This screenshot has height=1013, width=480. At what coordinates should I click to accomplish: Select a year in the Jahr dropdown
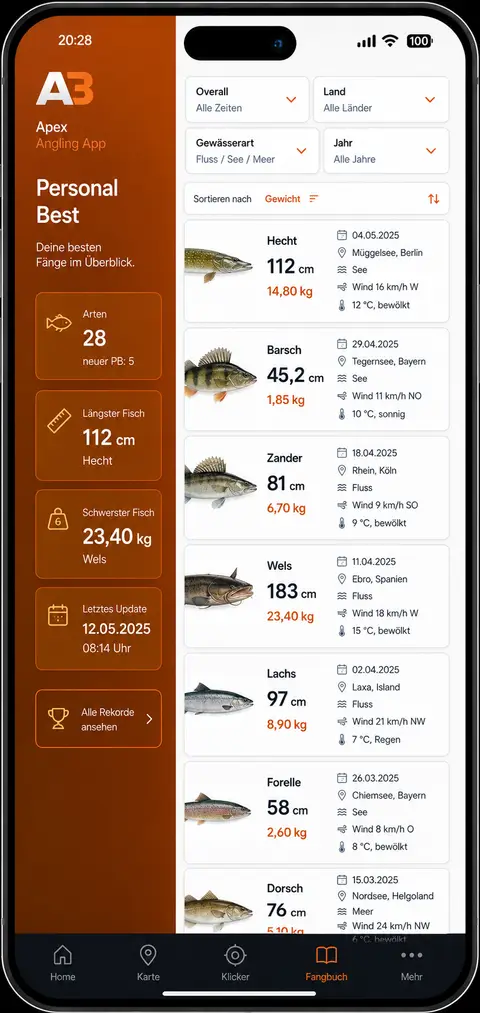386,151
